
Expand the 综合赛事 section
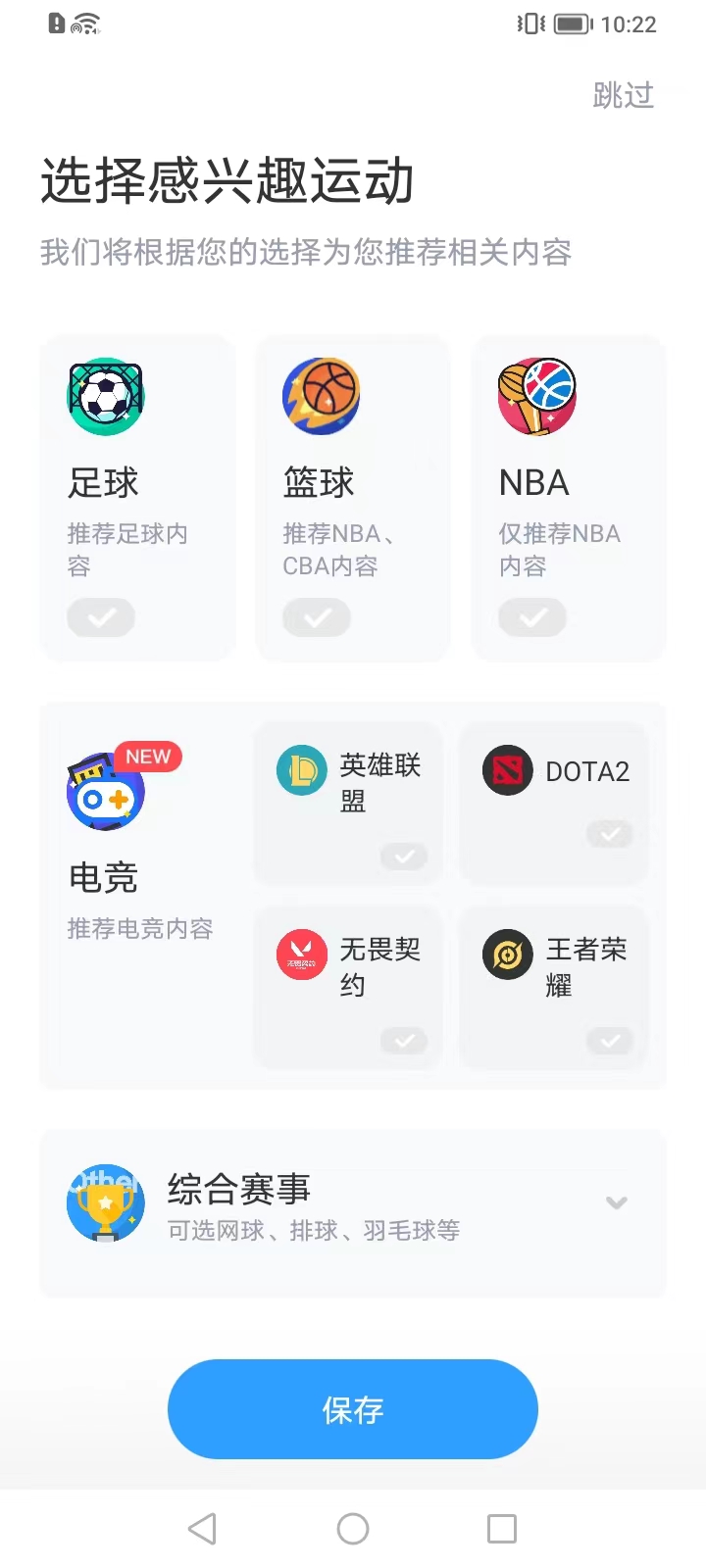pos(353,1212)
